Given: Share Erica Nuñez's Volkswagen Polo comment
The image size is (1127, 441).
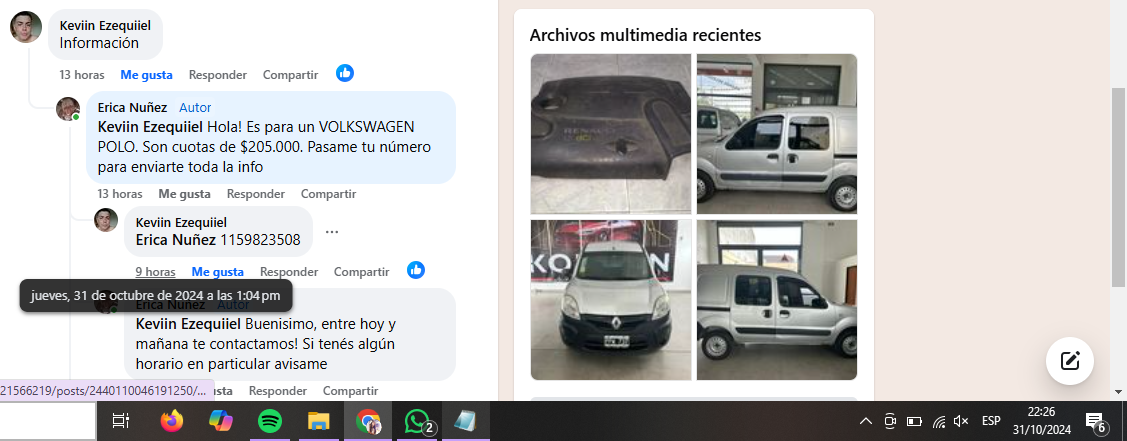Looking at the screenshot, I should coord(328,193).
